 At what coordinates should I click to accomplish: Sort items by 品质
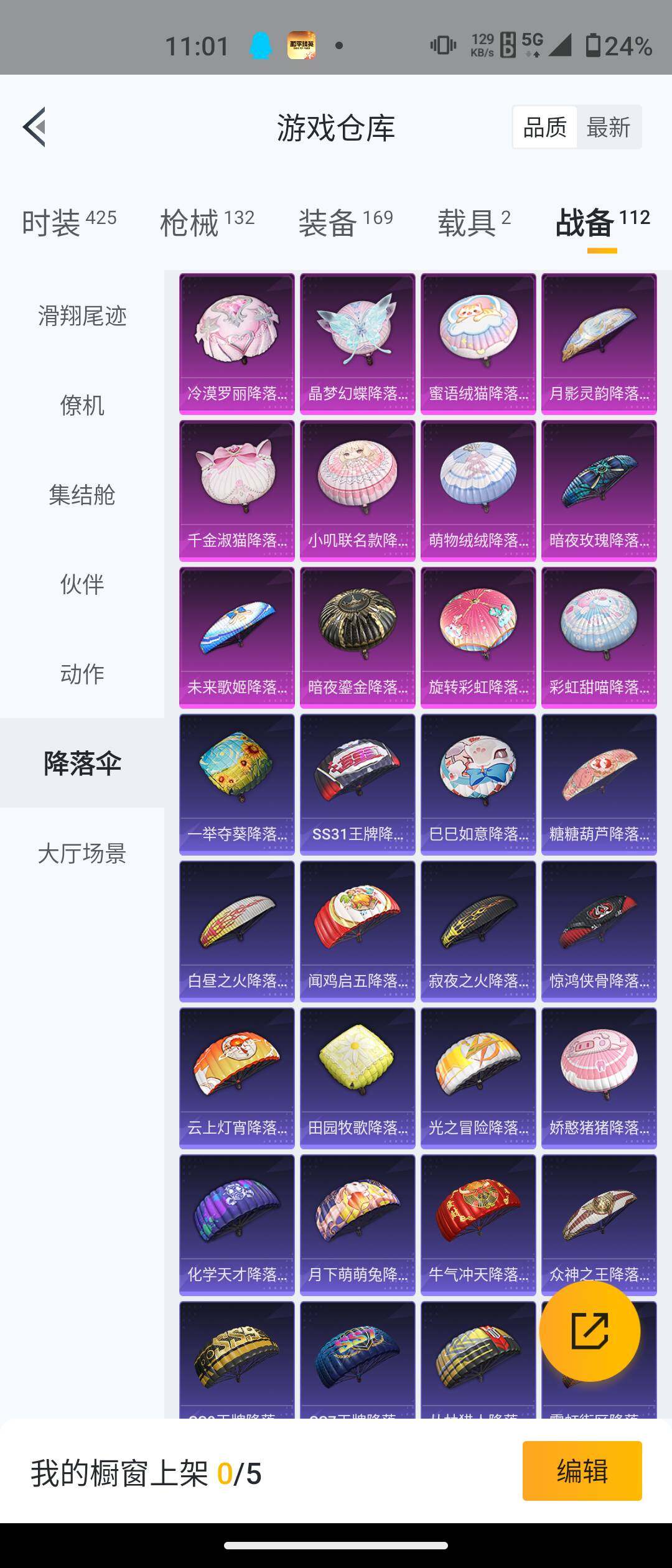[544, 128]
